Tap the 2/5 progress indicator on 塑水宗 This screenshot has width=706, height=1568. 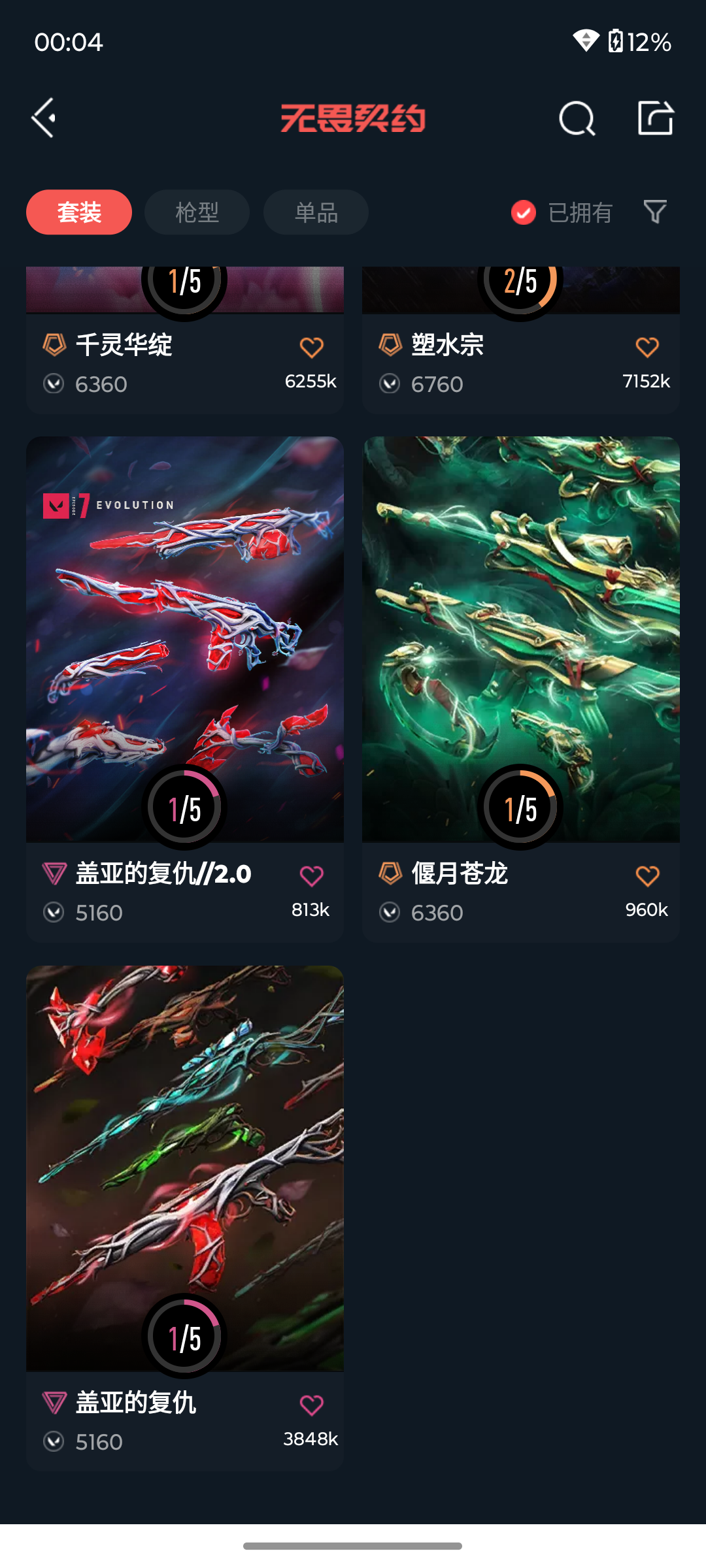520,283
